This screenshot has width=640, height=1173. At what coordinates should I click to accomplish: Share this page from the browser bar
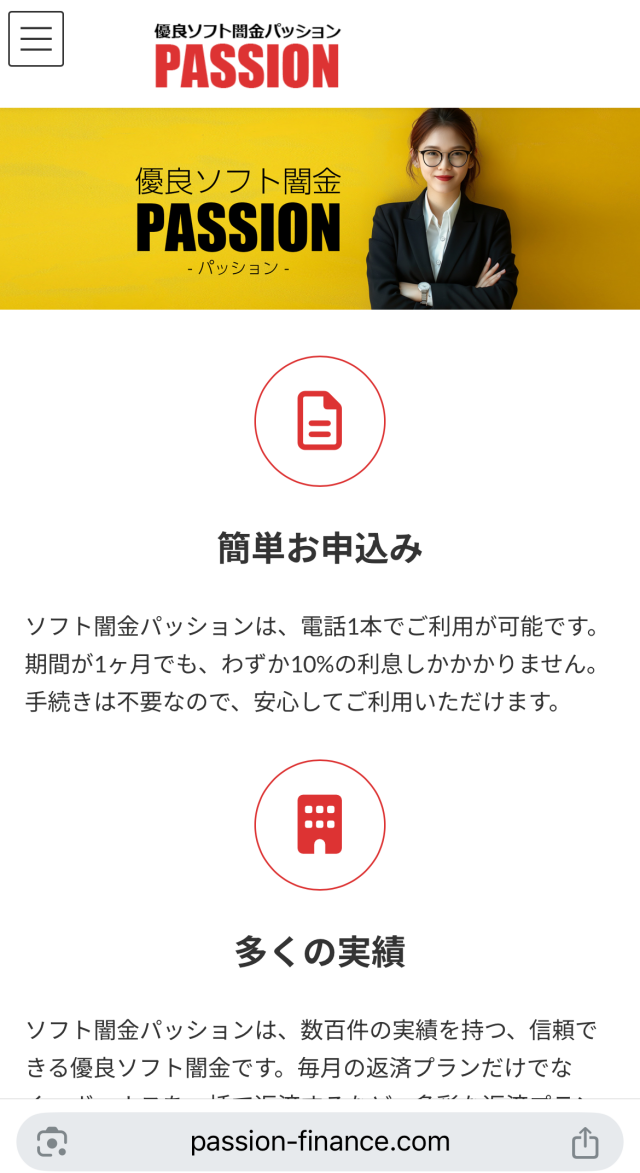[585, 1142]
